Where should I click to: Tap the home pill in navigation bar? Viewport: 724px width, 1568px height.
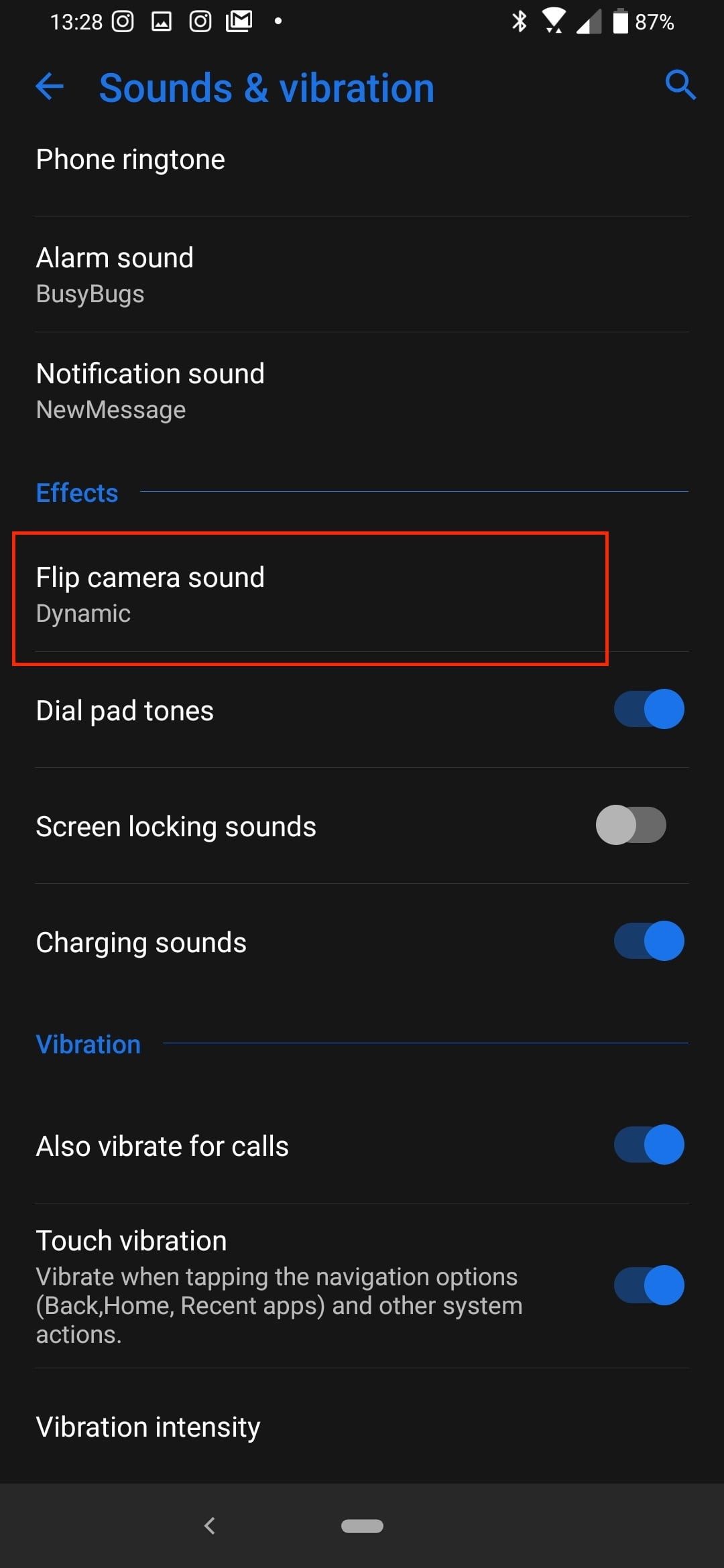(x=362, y=1526)
